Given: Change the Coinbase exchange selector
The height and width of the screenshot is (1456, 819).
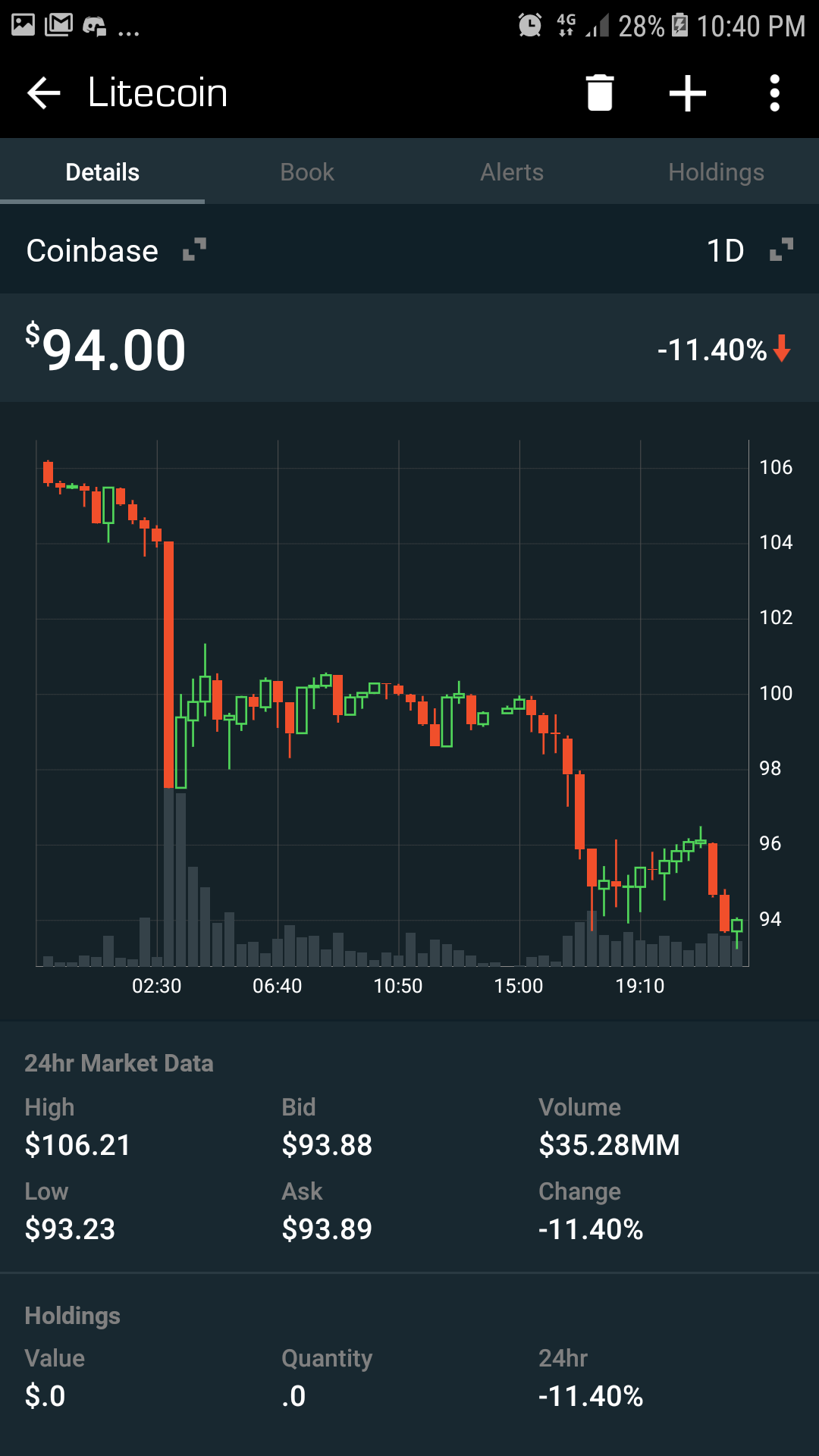Looking at the screenshot, I should pos(115,250).
